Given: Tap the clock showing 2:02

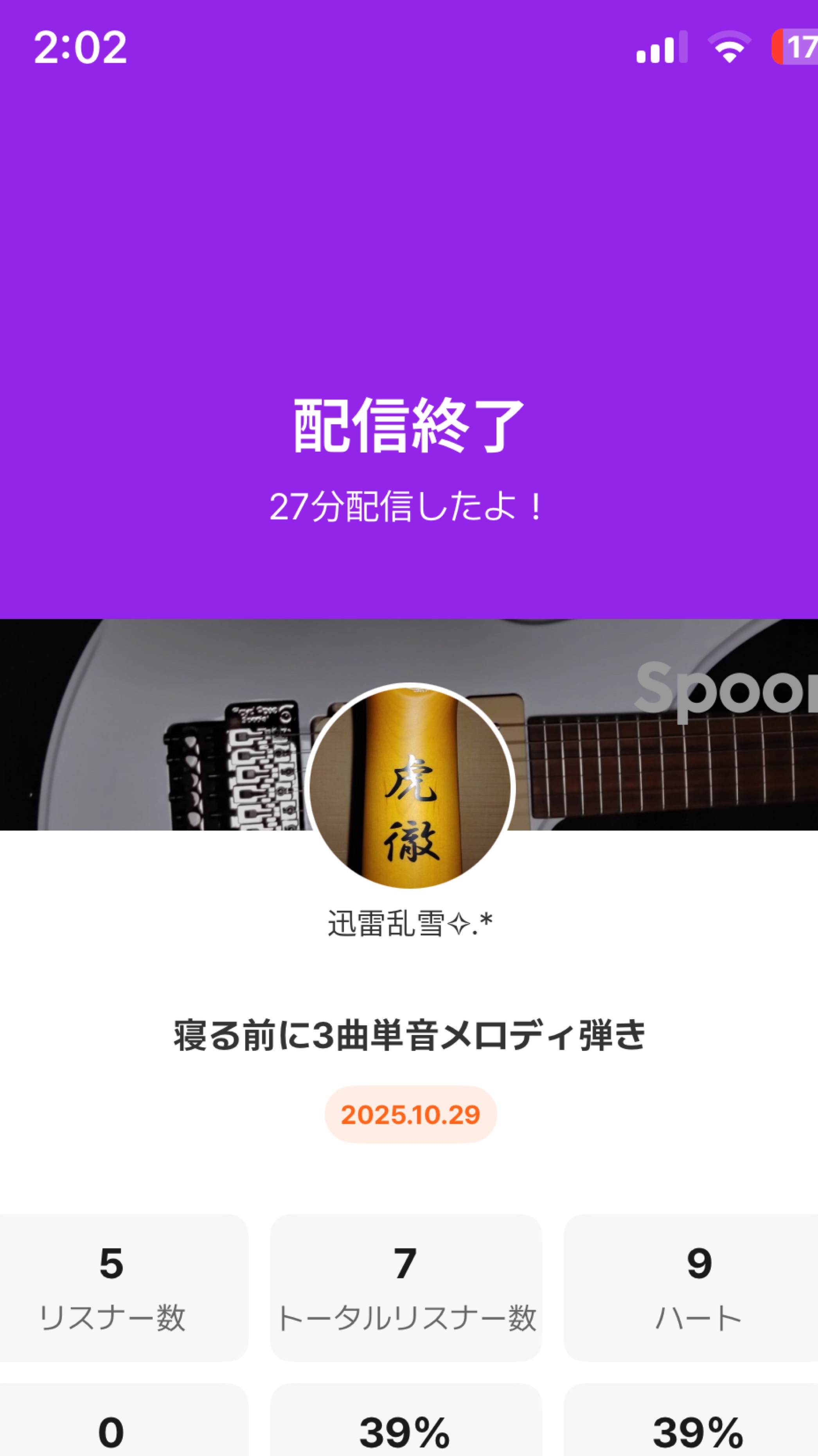Looking at the screenshot, I should coord(79,50).
